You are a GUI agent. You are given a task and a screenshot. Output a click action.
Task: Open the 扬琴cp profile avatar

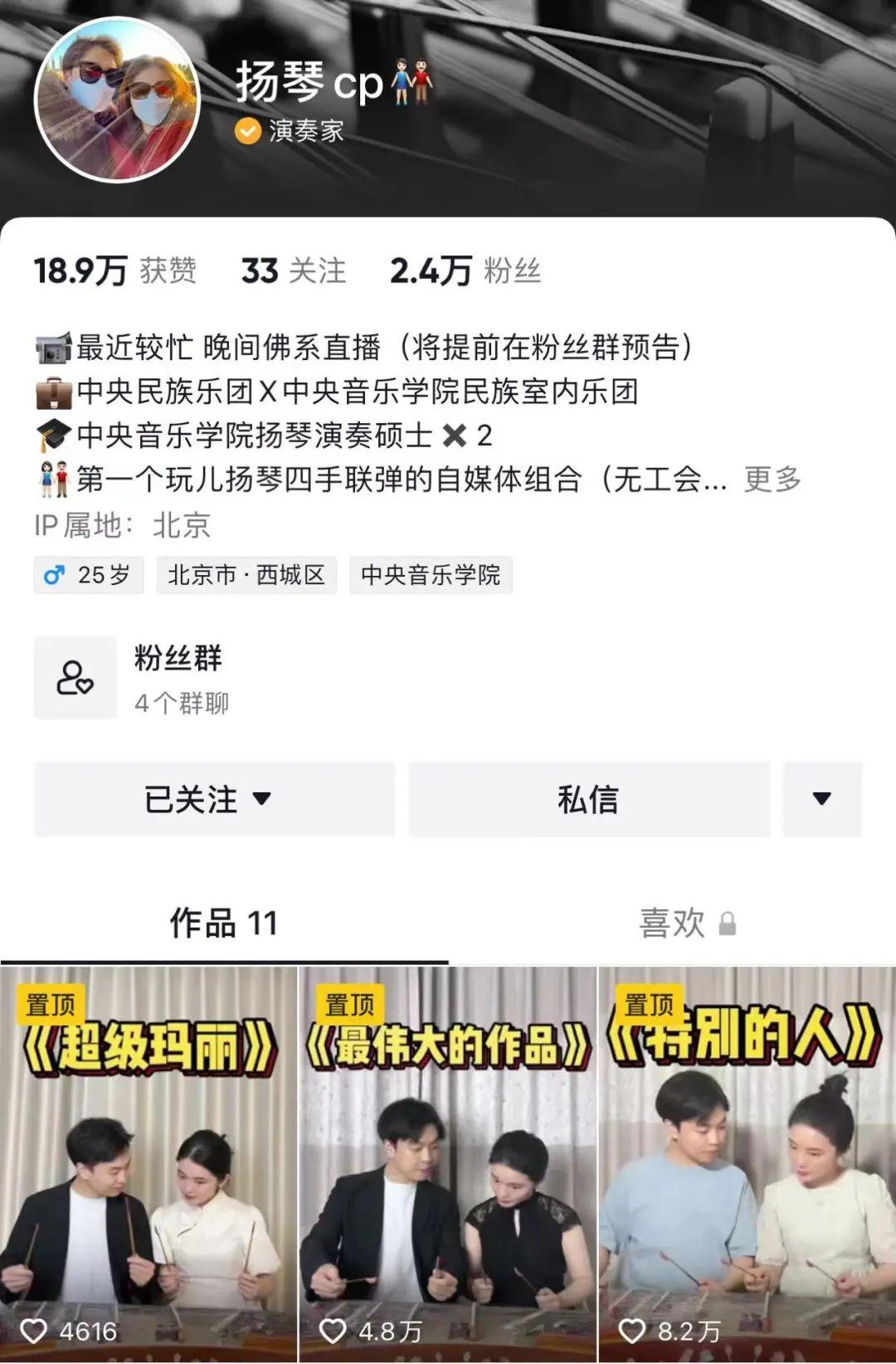(117, 100)
